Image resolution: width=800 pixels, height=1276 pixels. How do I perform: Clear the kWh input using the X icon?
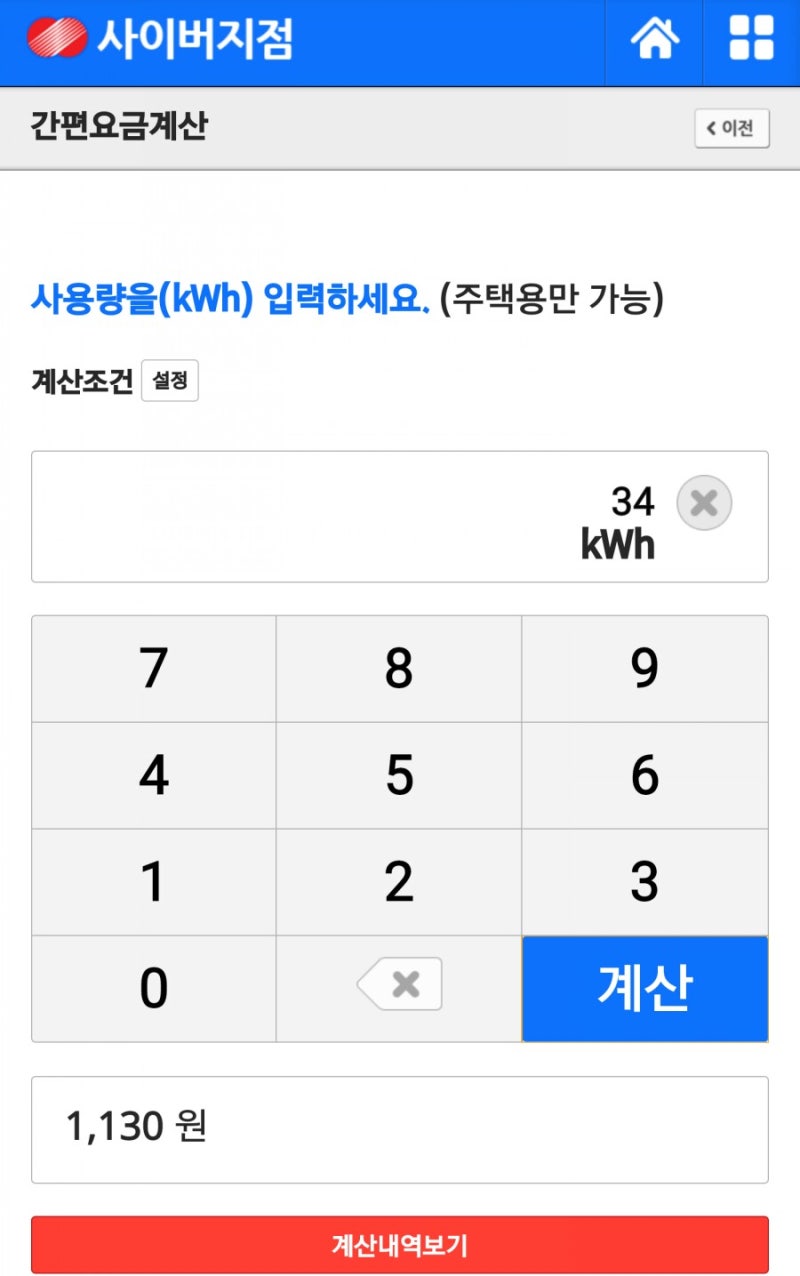click(703, 503)
